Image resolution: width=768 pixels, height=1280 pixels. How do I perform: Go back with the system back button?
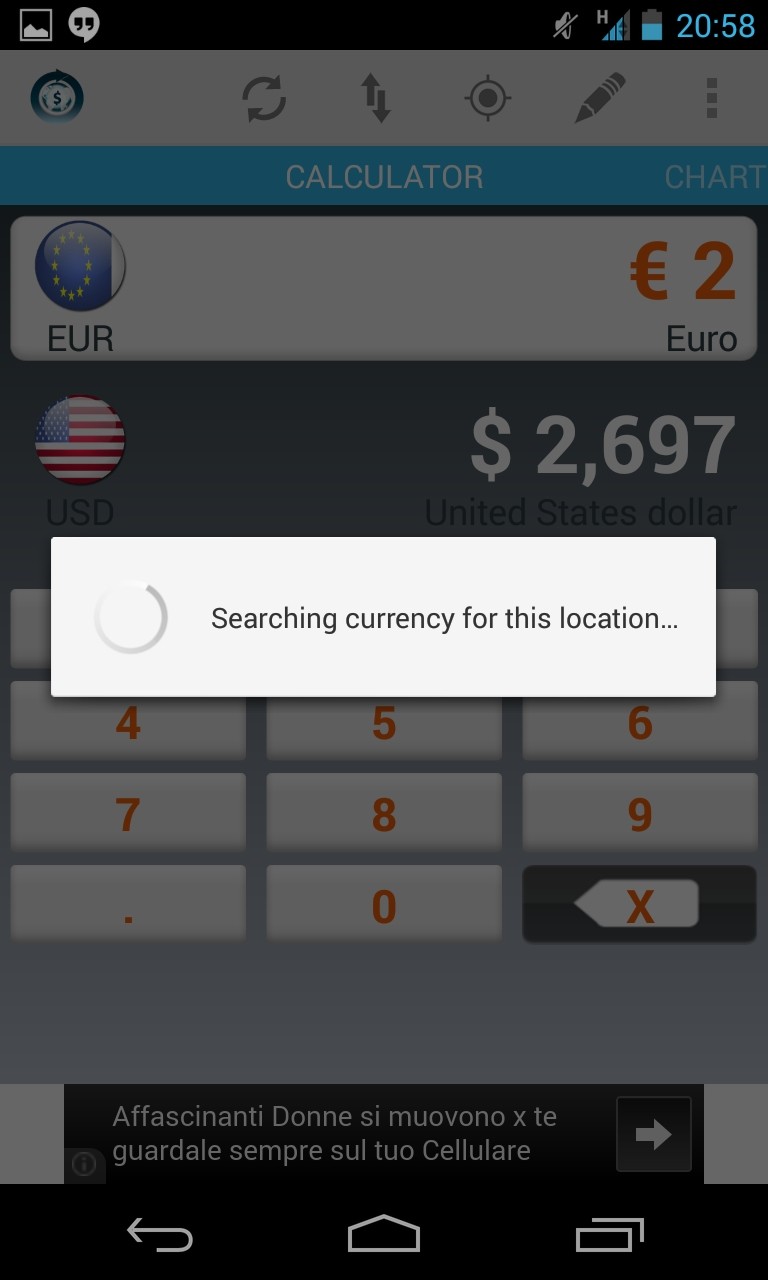(x=160, y=1236)
